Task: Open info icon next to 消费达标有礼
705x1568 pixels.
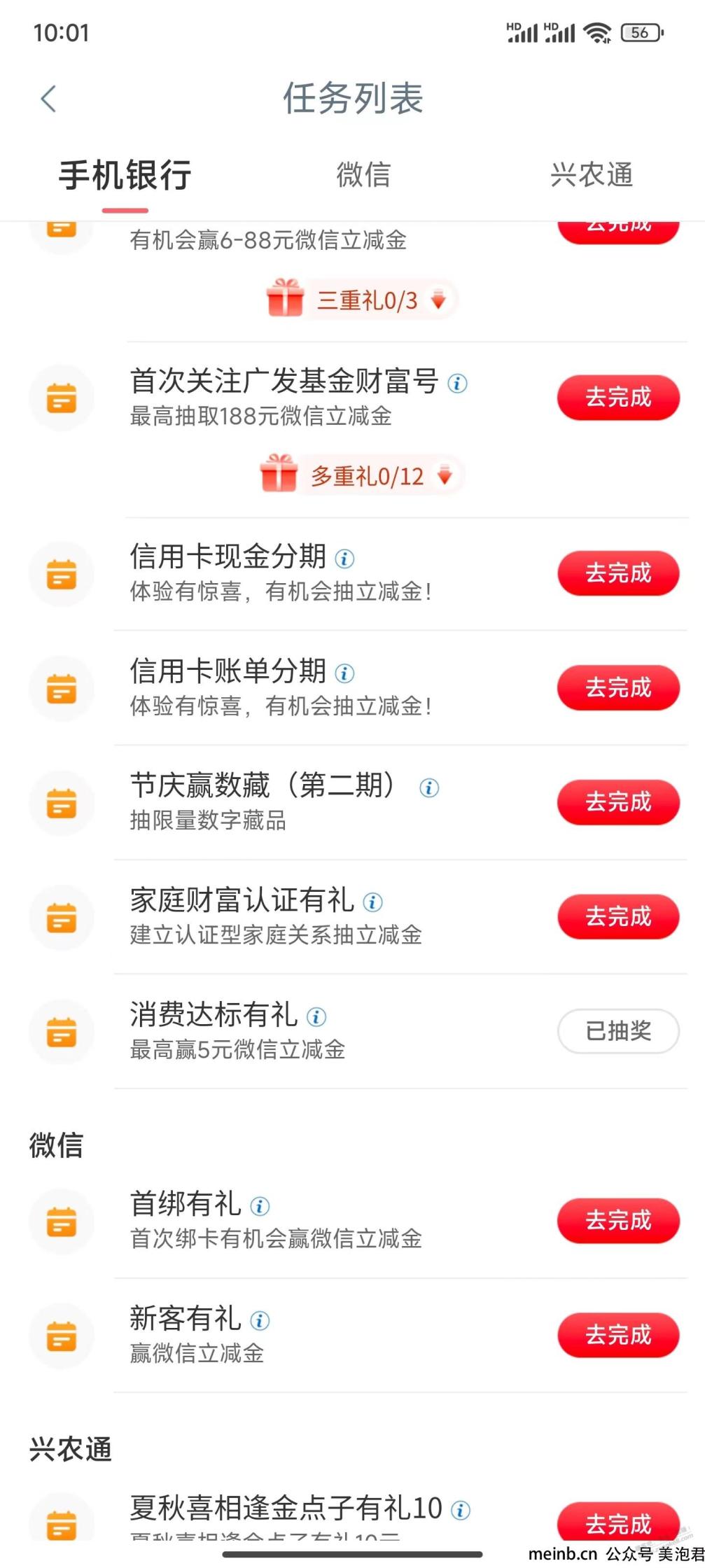Action: click(x=316, y=1016)
